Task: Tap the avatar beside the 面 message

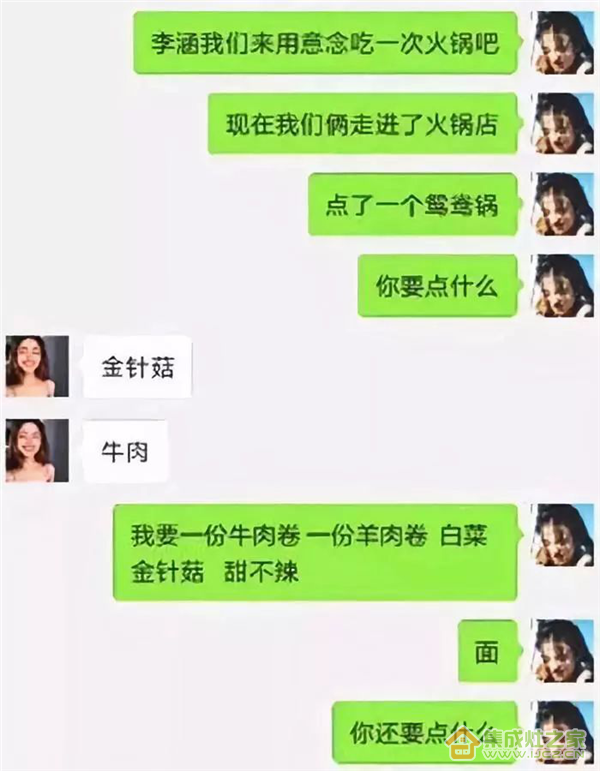Action: pos(564,651)
